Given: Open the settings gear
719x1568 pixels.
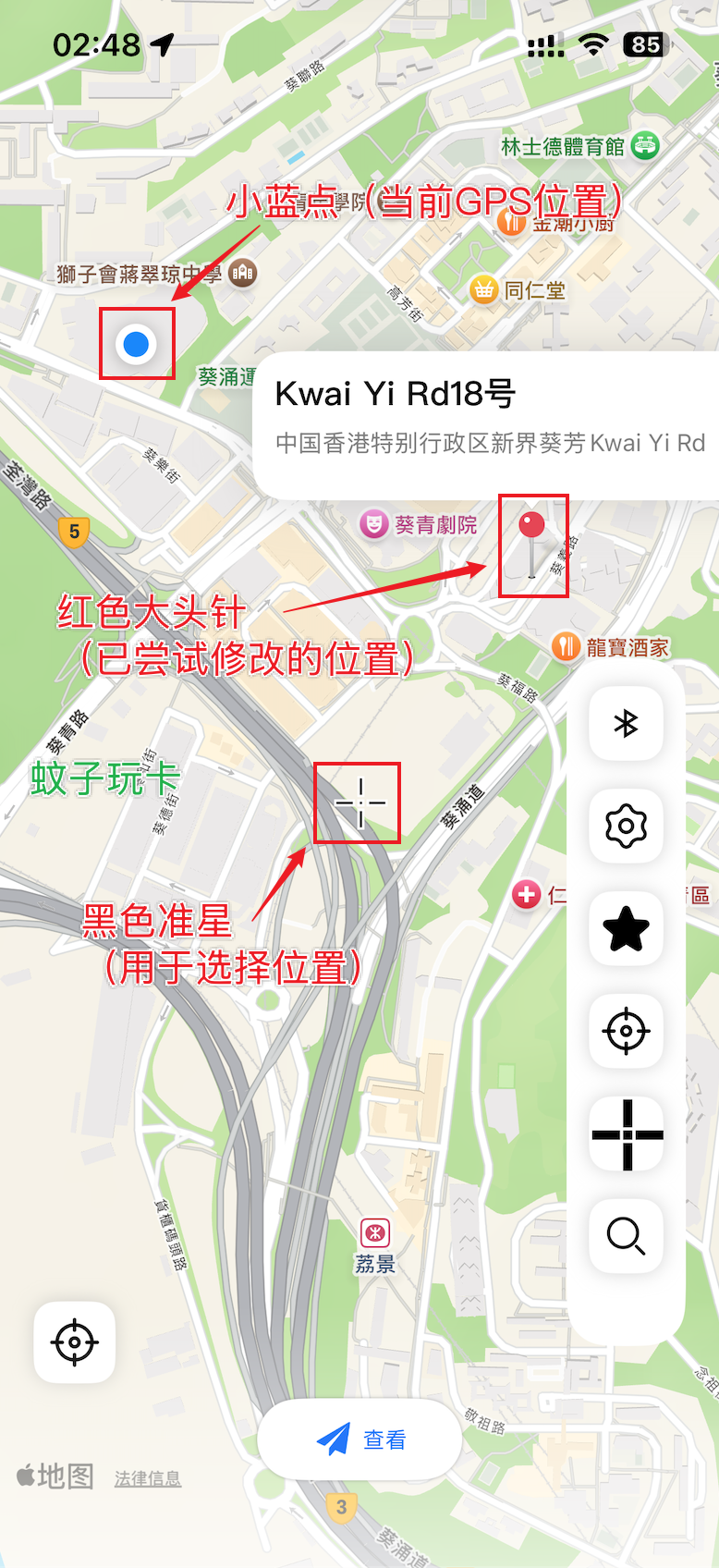Looking at the screenshot, I should pos(626,826).
